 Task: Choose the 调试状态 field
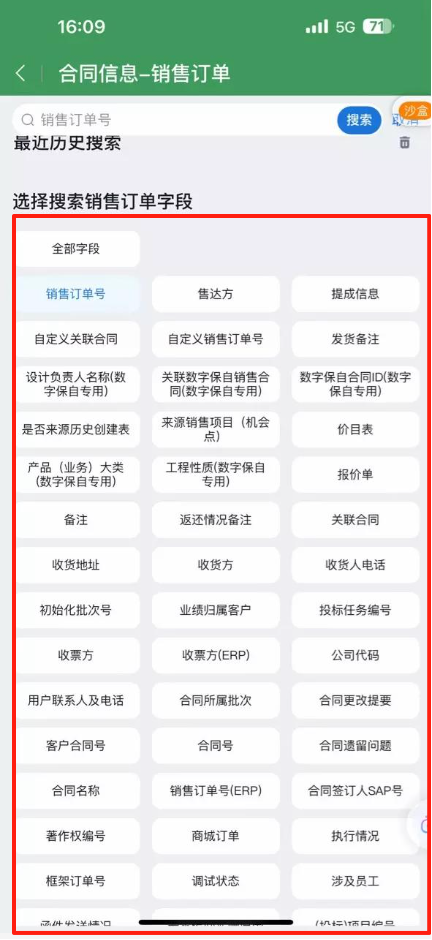(216, 881)
